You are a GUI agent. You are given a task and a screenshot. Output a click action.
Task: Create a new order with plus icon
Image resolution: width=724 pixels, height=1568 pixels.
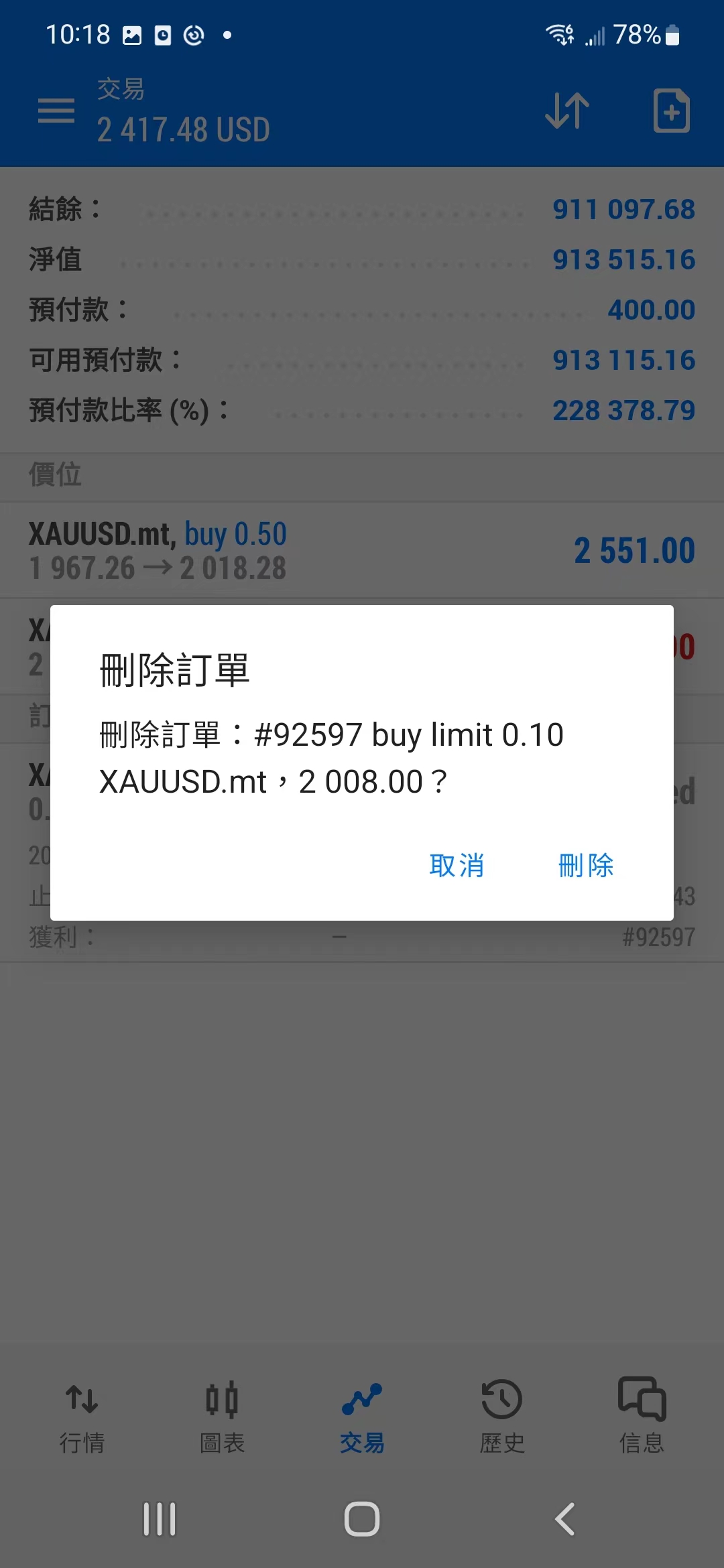point(672,111)
